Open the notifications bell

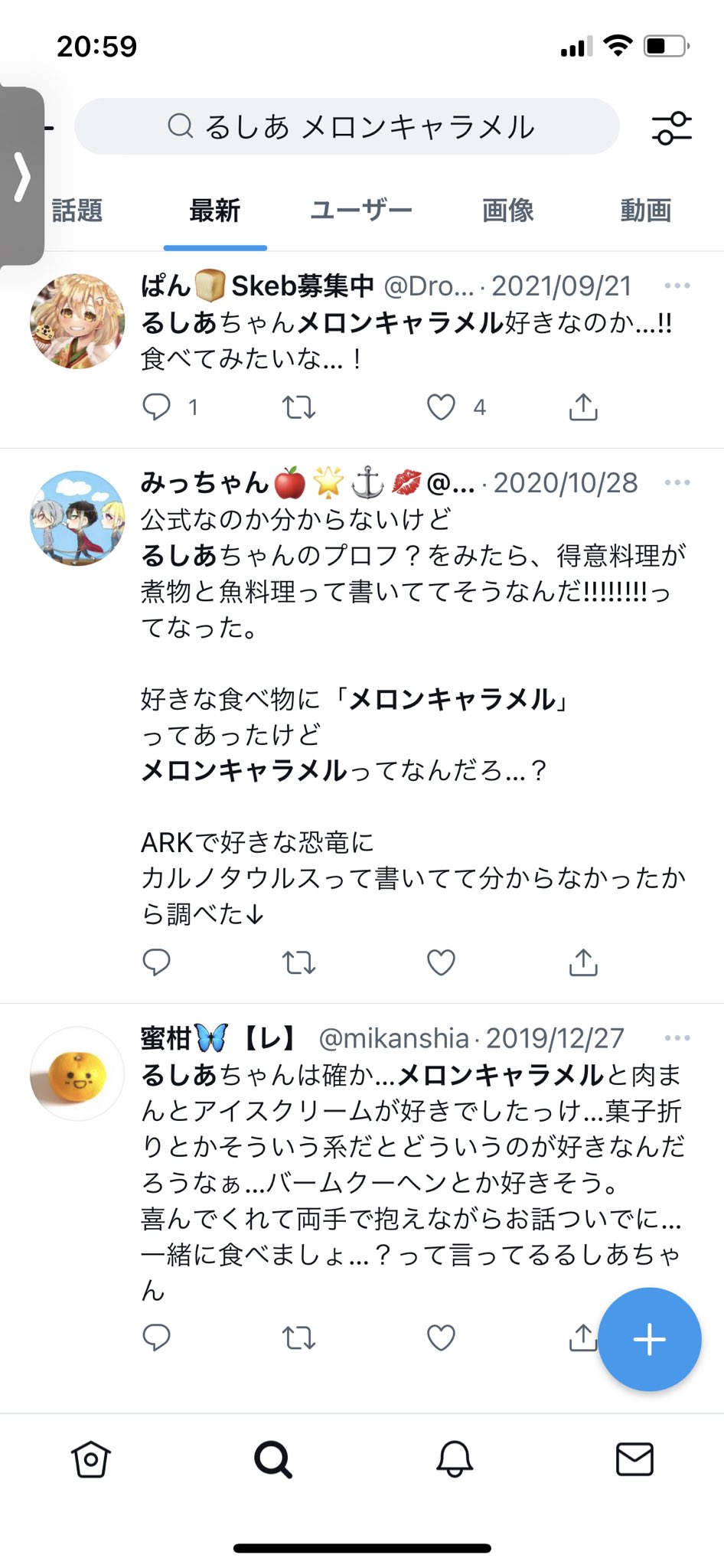point(454,1459)
